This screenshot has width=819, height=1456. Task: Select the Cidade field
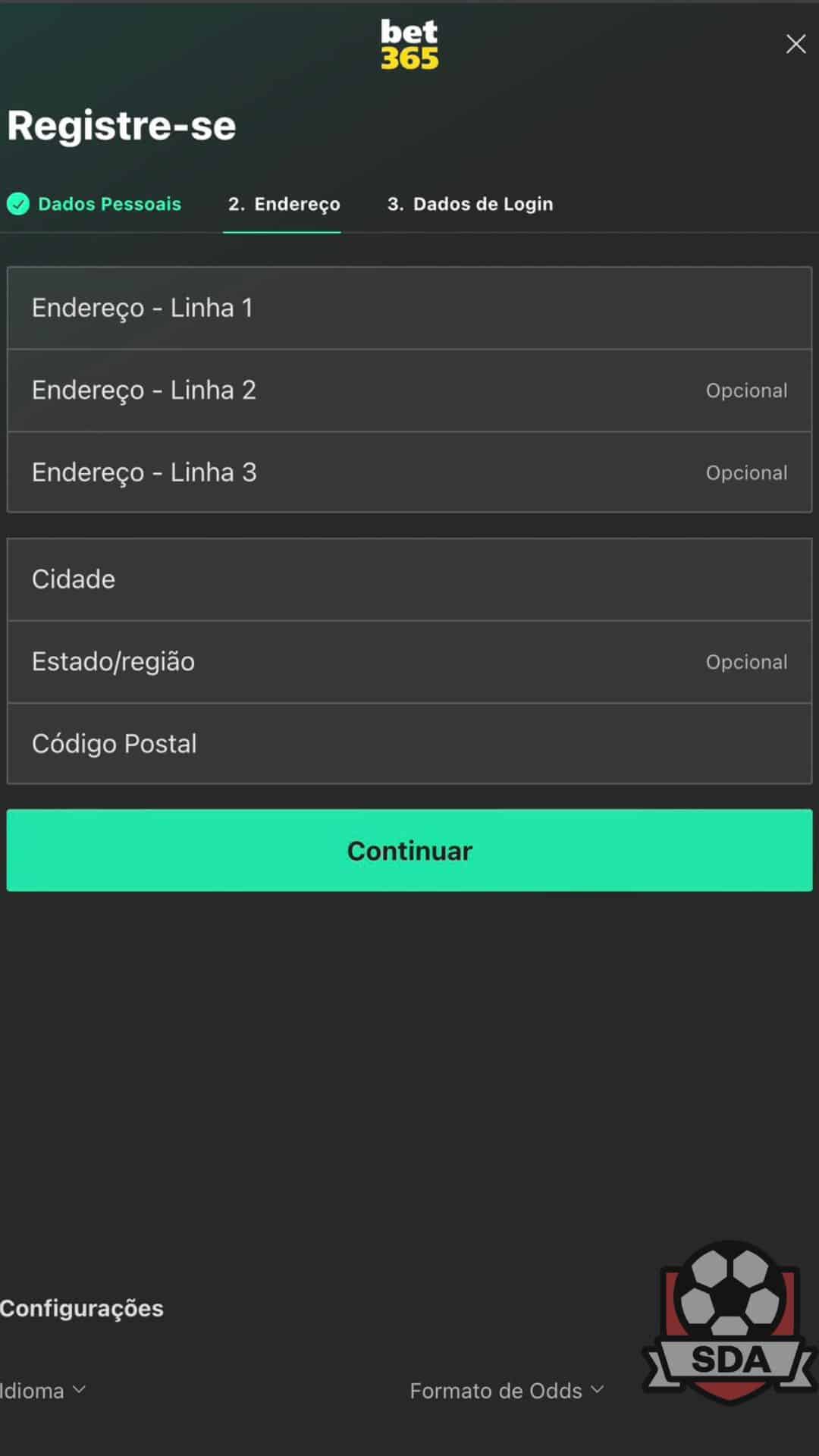pyautogui.click(x=409, y=579)
